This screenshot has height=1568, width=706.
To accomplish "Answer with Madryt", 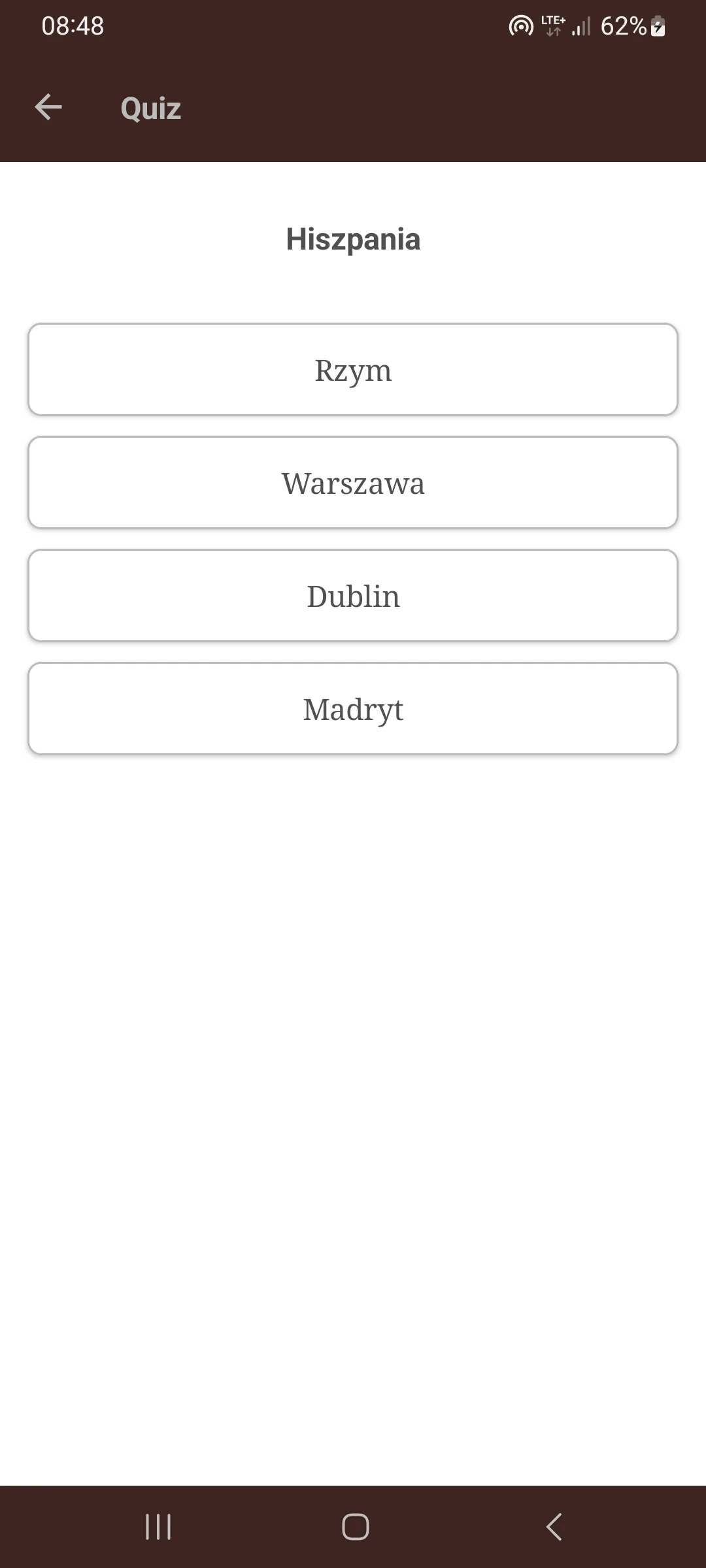I will [x=353, y=709].
